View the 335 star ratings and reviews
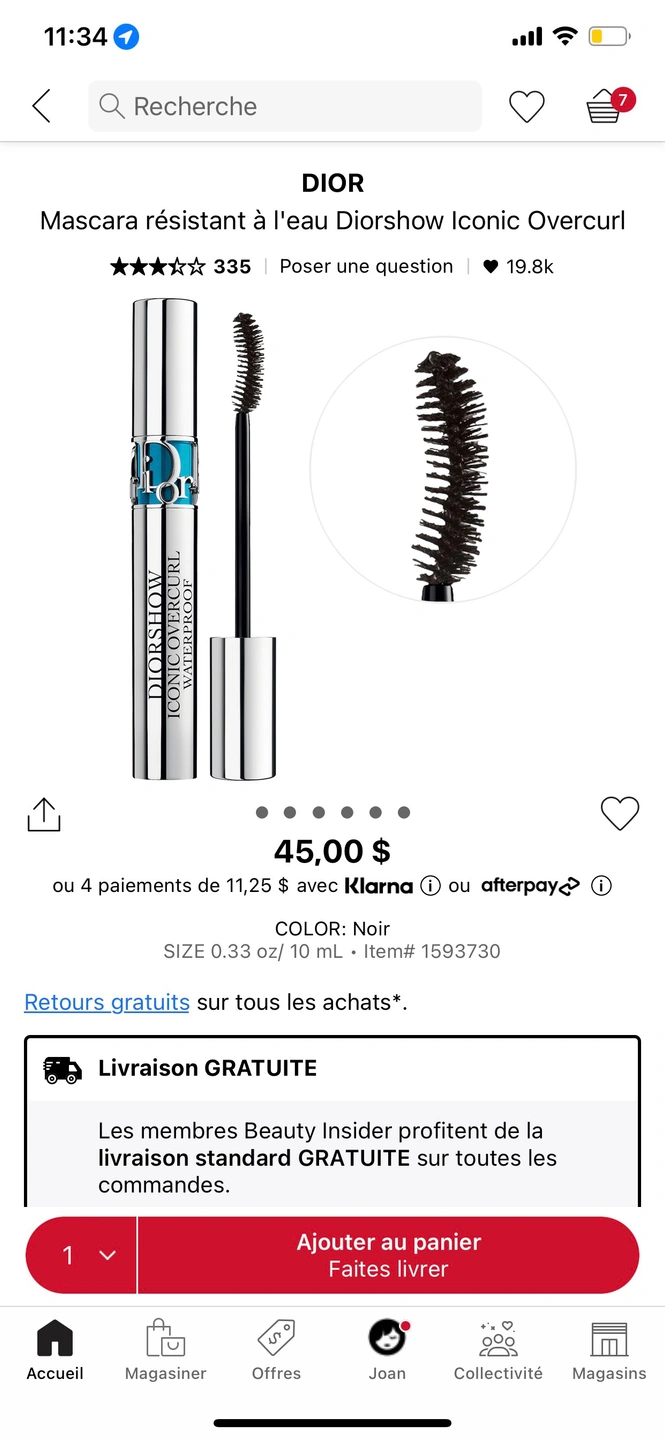Screen dimensions: 665x1440 [181, 266]
